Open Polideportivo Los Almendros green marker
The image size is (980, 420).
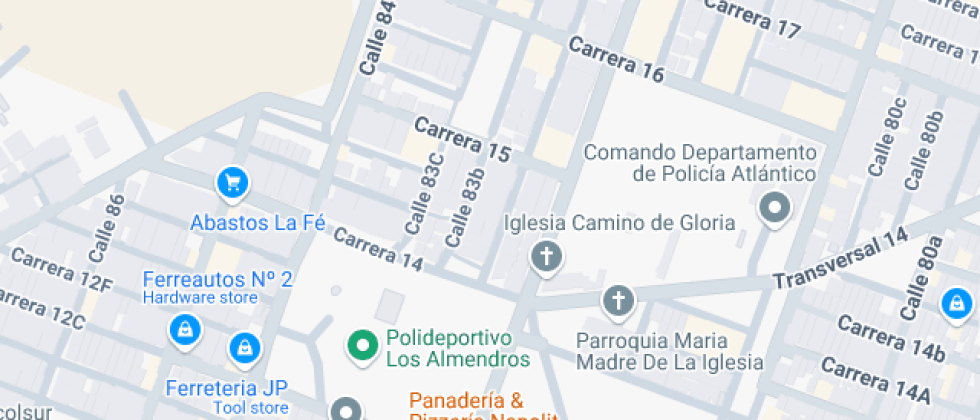pyautogui.click(x=362, y=346)
